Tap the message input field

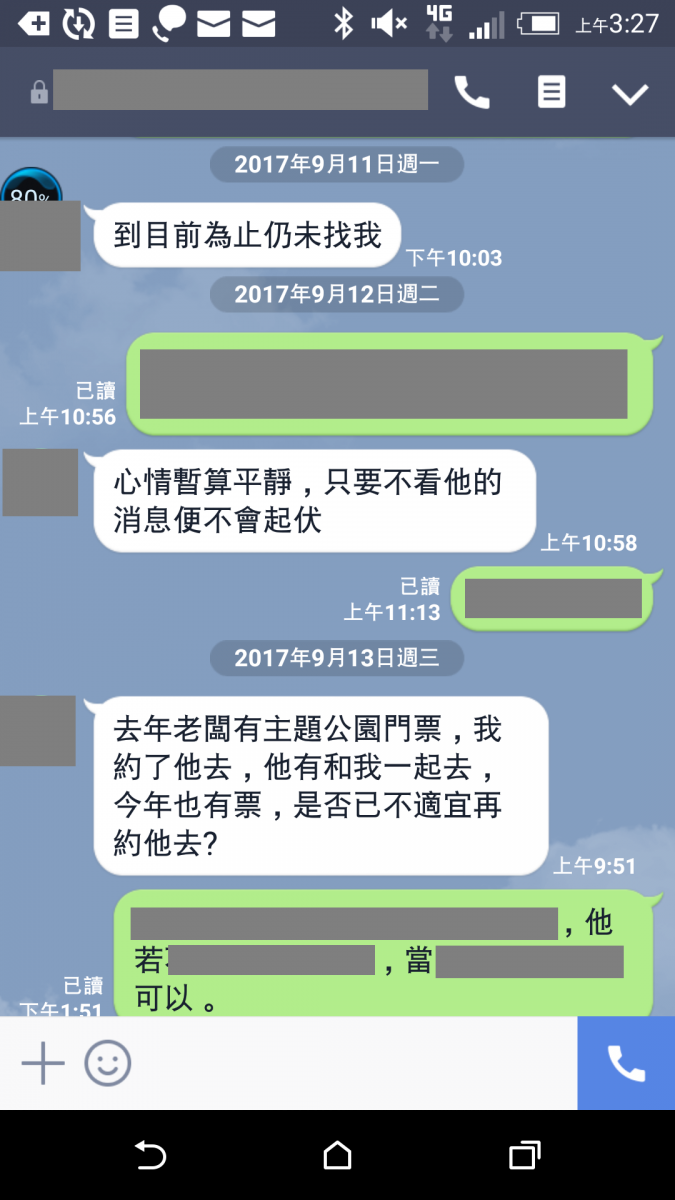pos(350,1063)
